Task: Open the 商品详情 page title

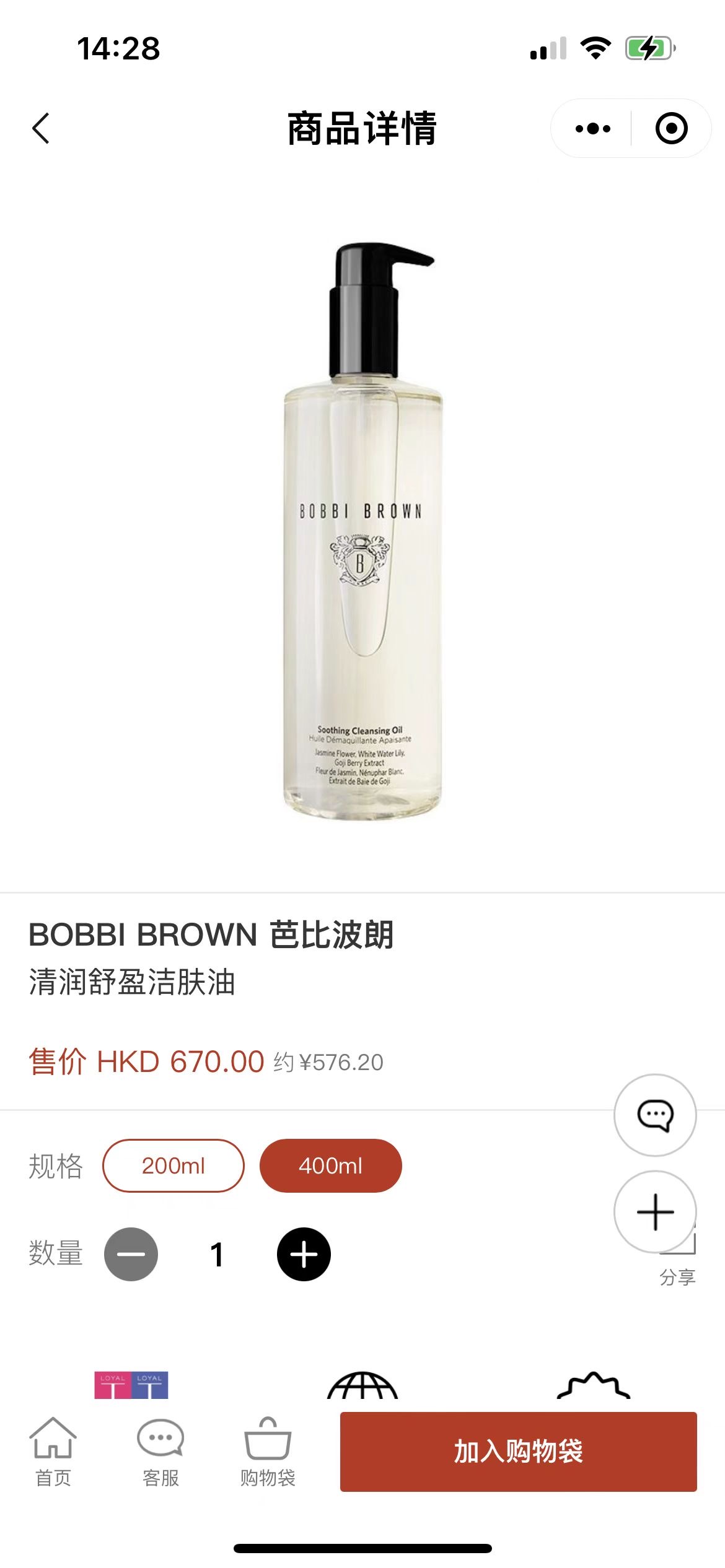Action: click(x=362, y=128)
